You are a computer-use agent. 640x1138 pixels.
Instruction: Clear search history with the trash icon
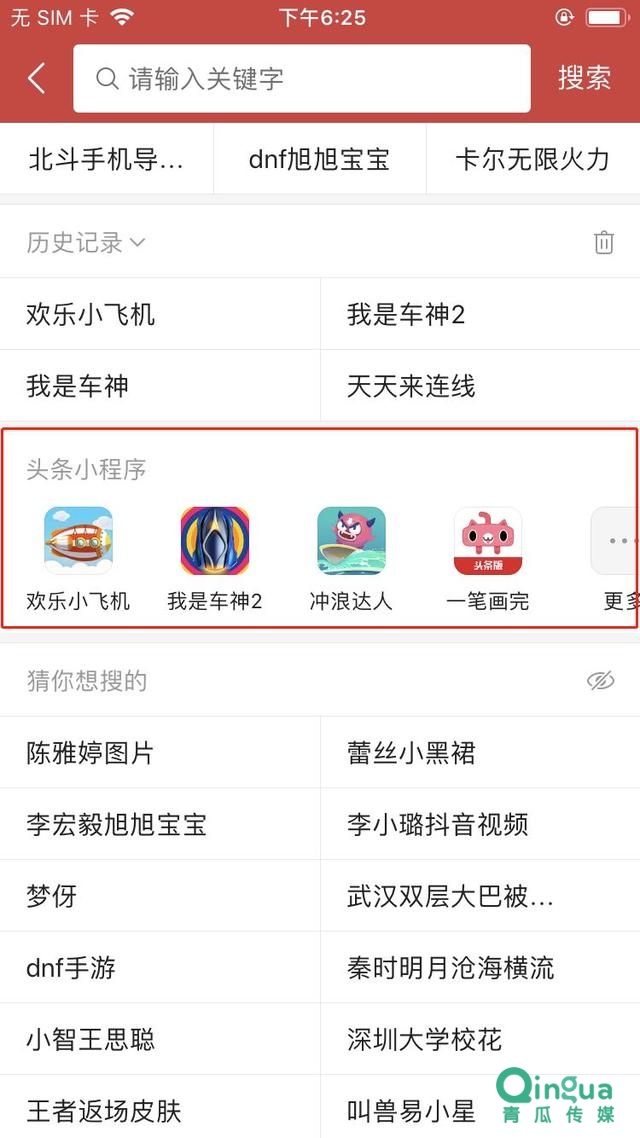(x=603, y=242)
